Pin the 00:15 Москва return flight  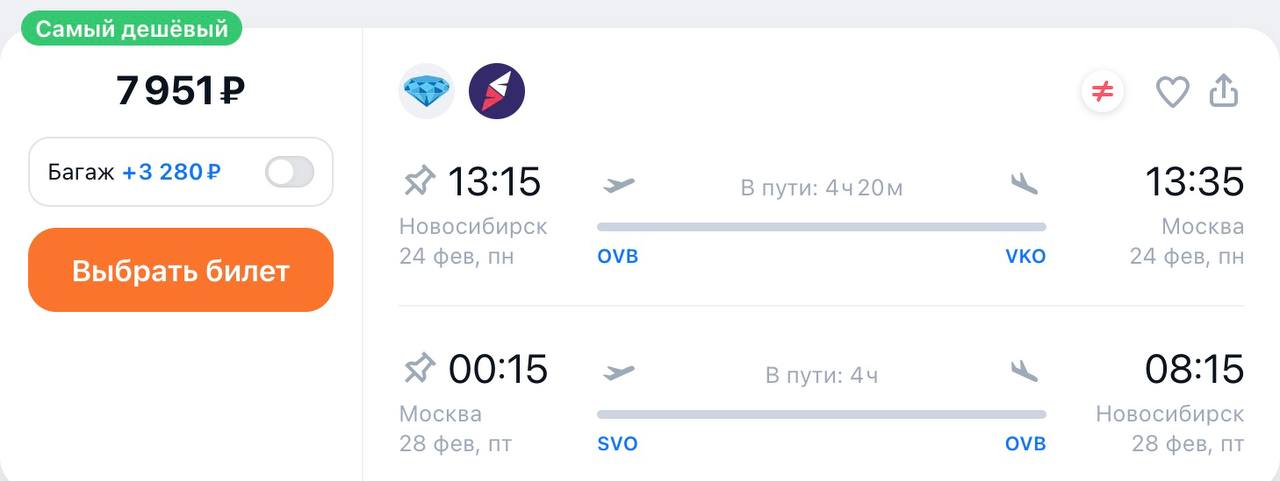(419, 369)
